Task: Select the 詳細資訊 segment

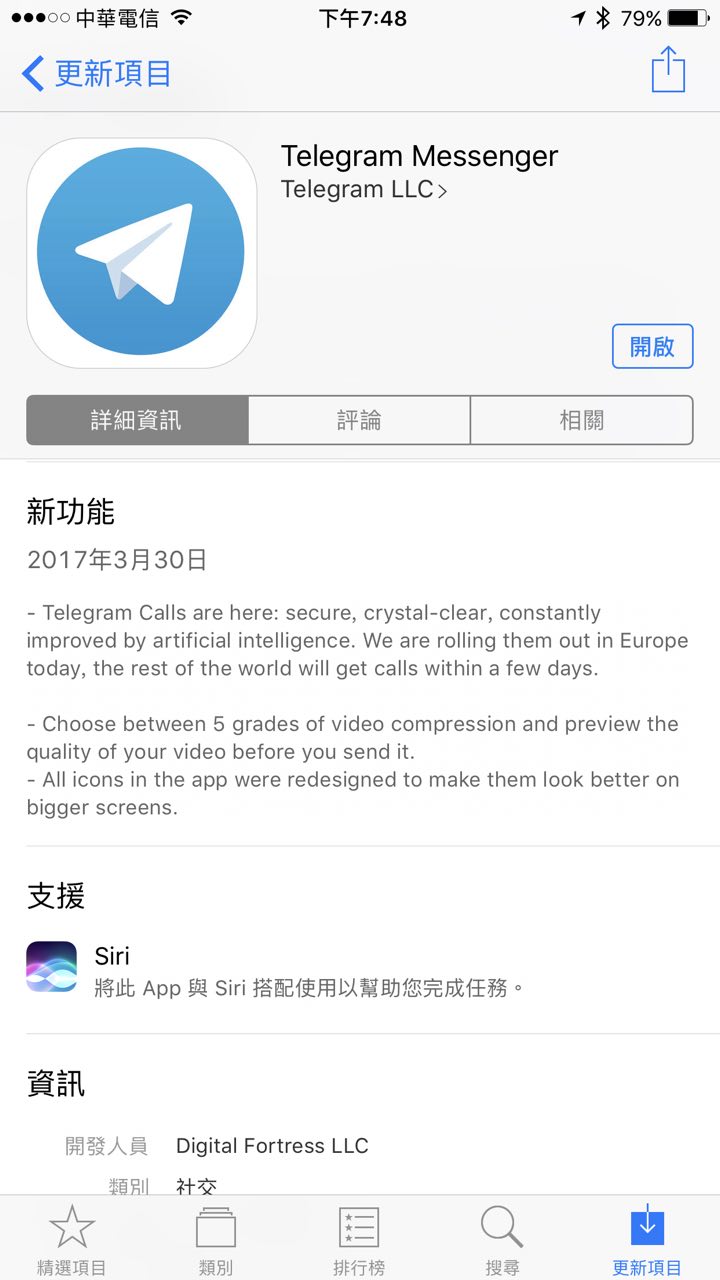Action: 137,420
